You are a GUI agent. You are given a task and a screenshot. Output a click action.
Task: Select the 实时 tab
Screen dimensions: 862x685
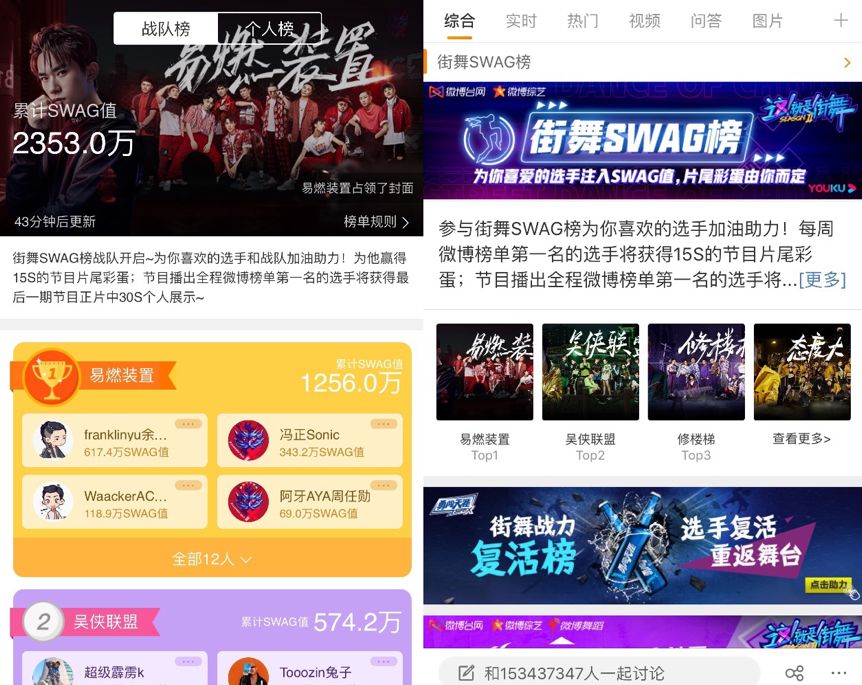click(x=521, y=21)
